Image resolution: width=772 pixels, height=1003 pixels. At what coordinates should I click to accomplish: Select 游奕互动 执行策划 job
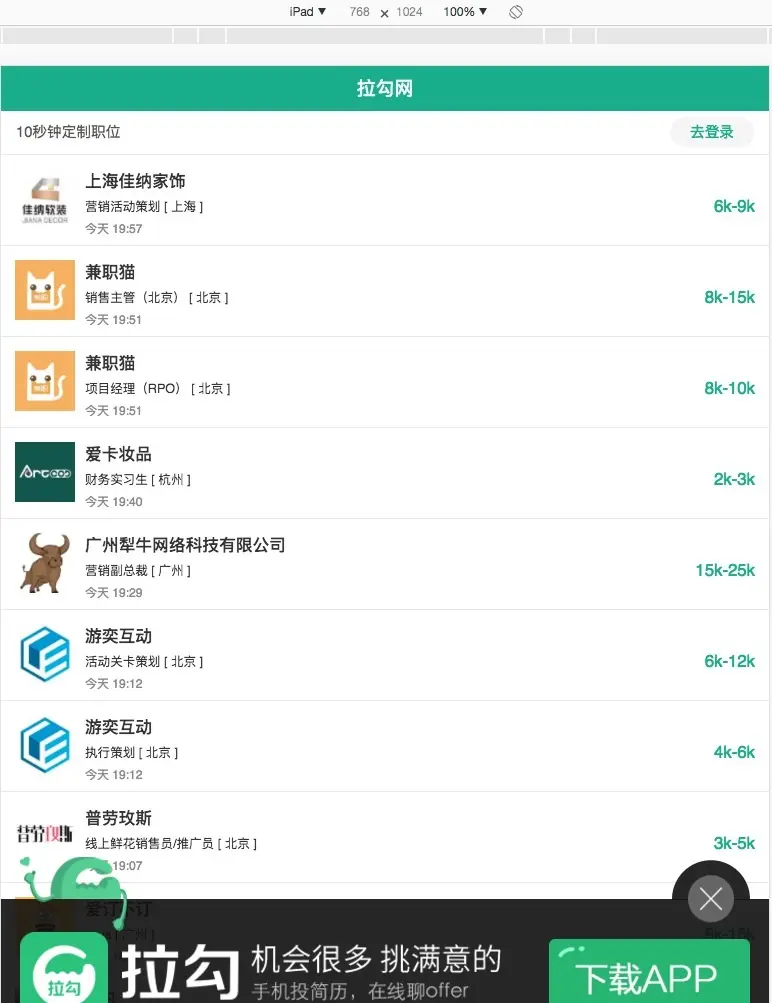(385, 746)
